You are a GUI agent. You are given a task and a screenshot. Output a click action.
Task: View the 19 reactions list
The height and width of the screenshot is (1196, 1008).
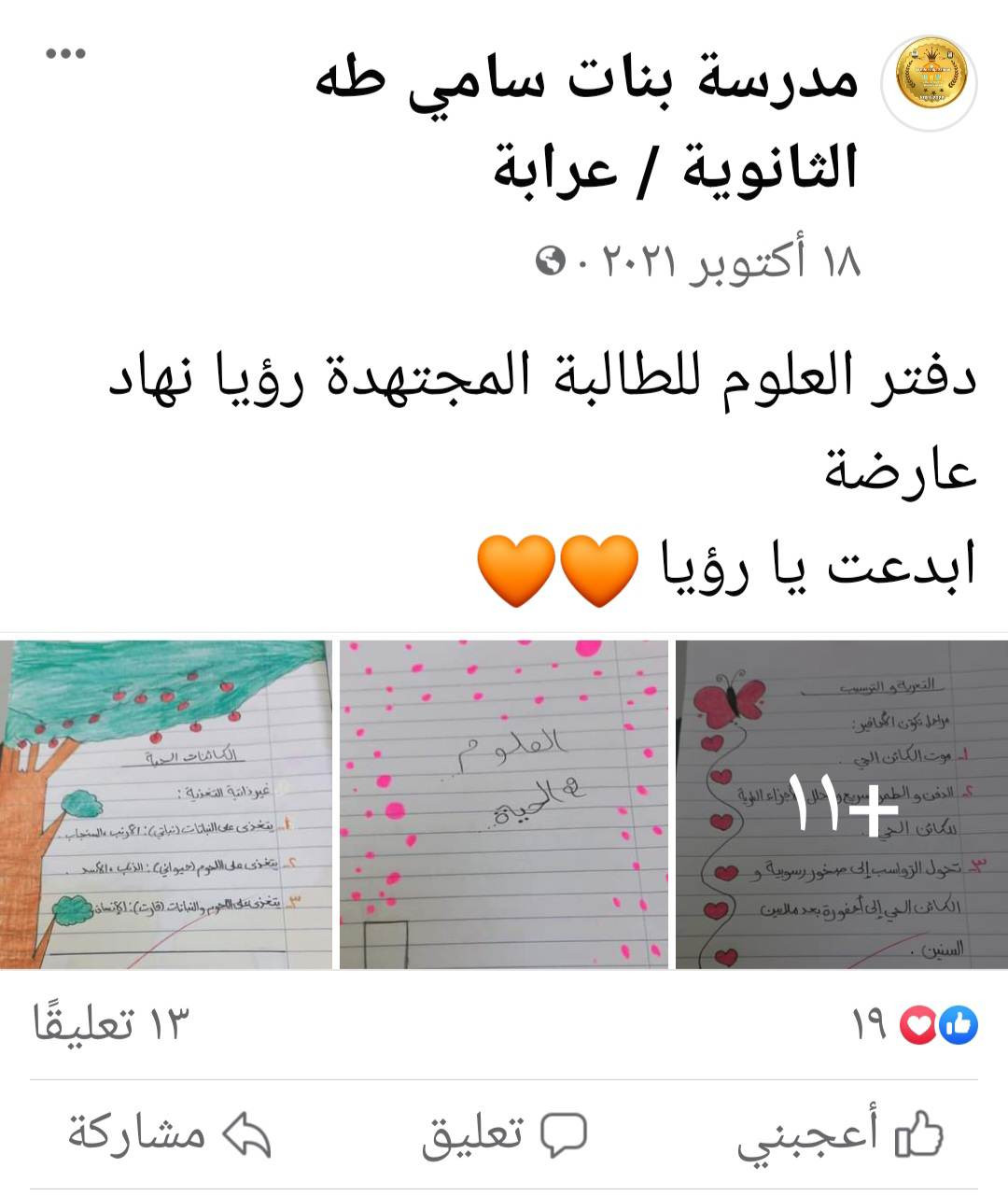(x=915, y=1025)
